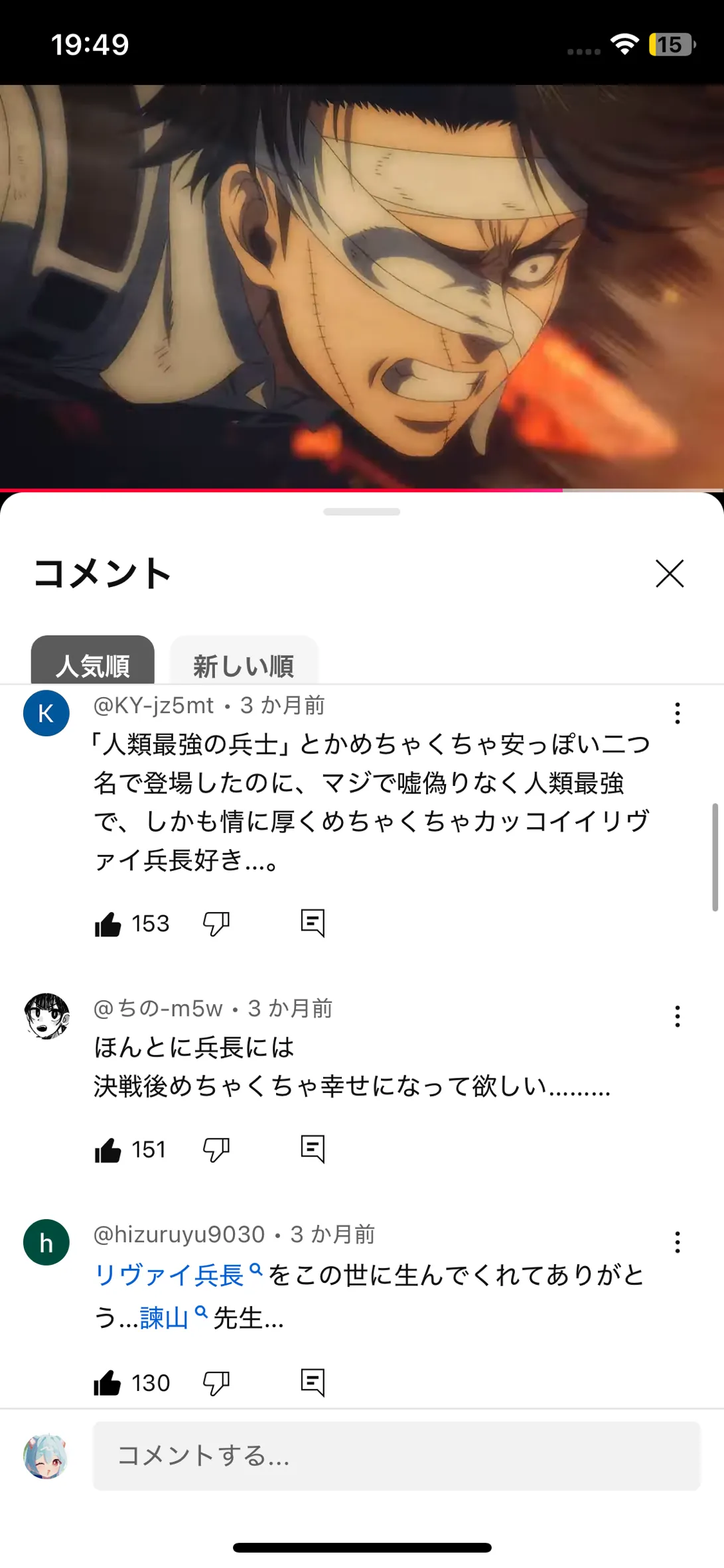
Task: Select the 人気順 sort chip
Action: coord(93,663)
